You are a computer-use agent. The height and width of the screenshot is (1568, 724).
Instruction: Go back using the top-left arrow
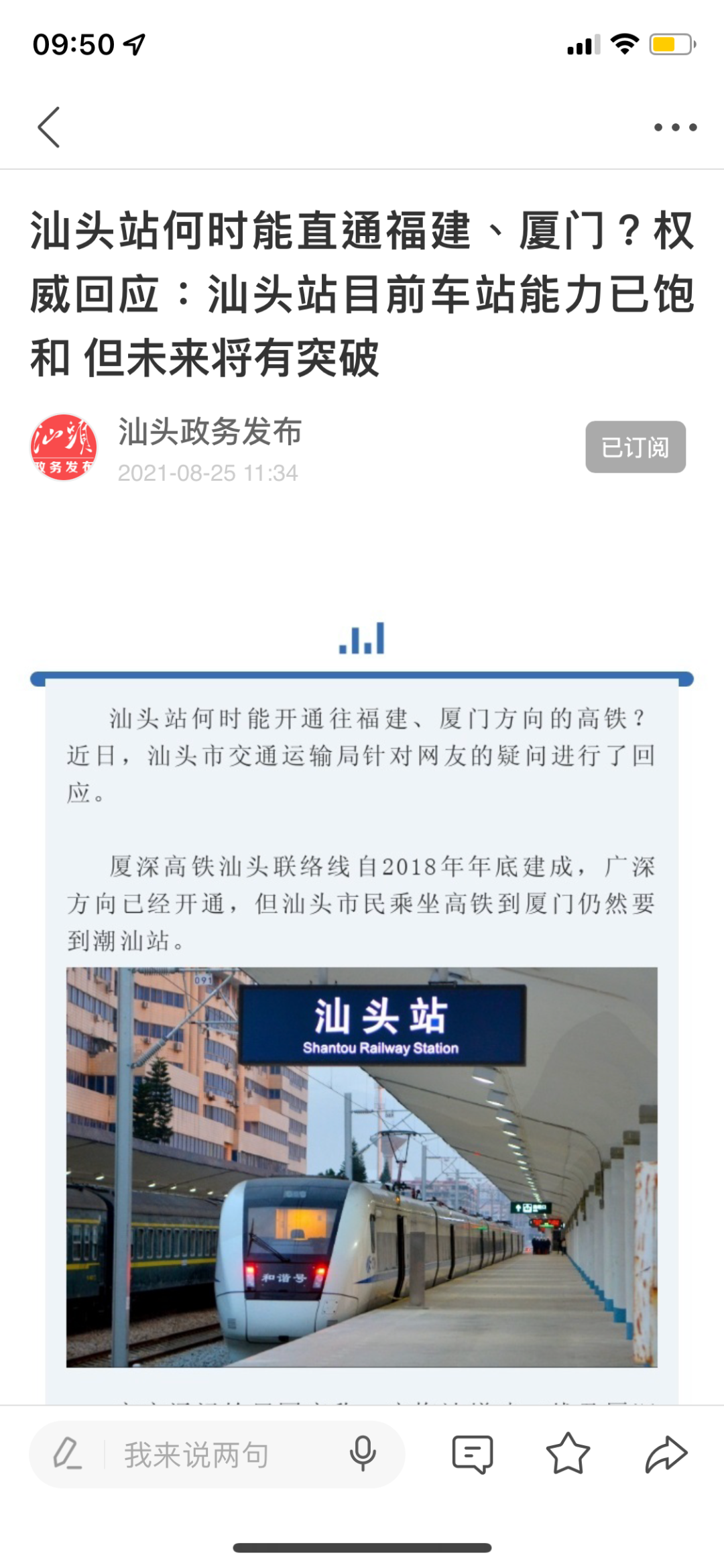(x=49, y=127)
